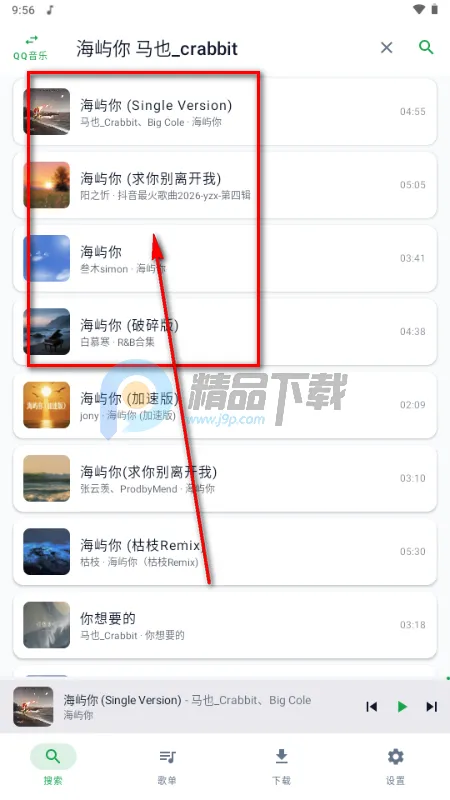Viewport: 450px width, 800px height.
Task: Open the 张云羡 version of 海屿你
Action: click(x=225, y=479)
